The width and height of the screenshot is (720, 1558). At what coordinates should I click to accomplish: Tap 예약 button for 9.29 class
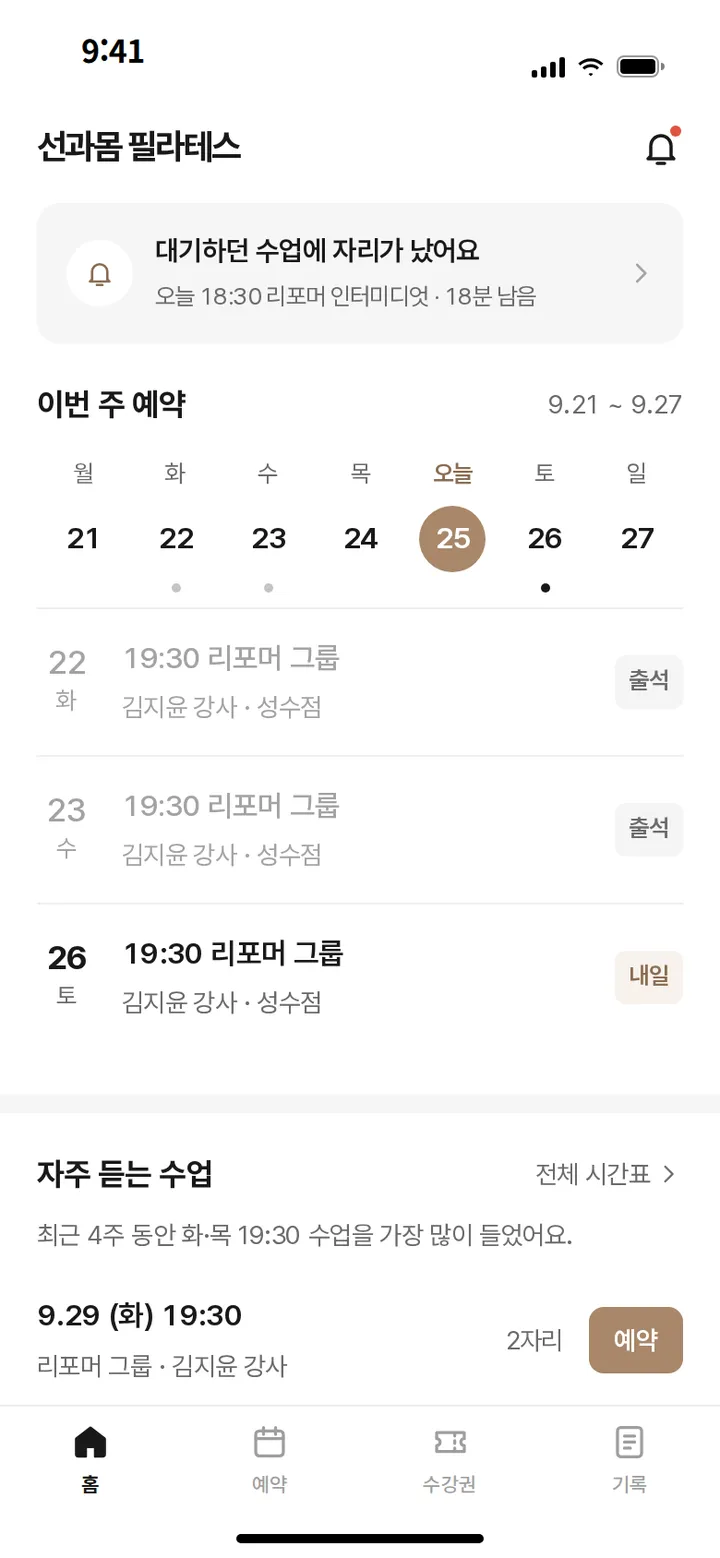[x=636, y=1340]
